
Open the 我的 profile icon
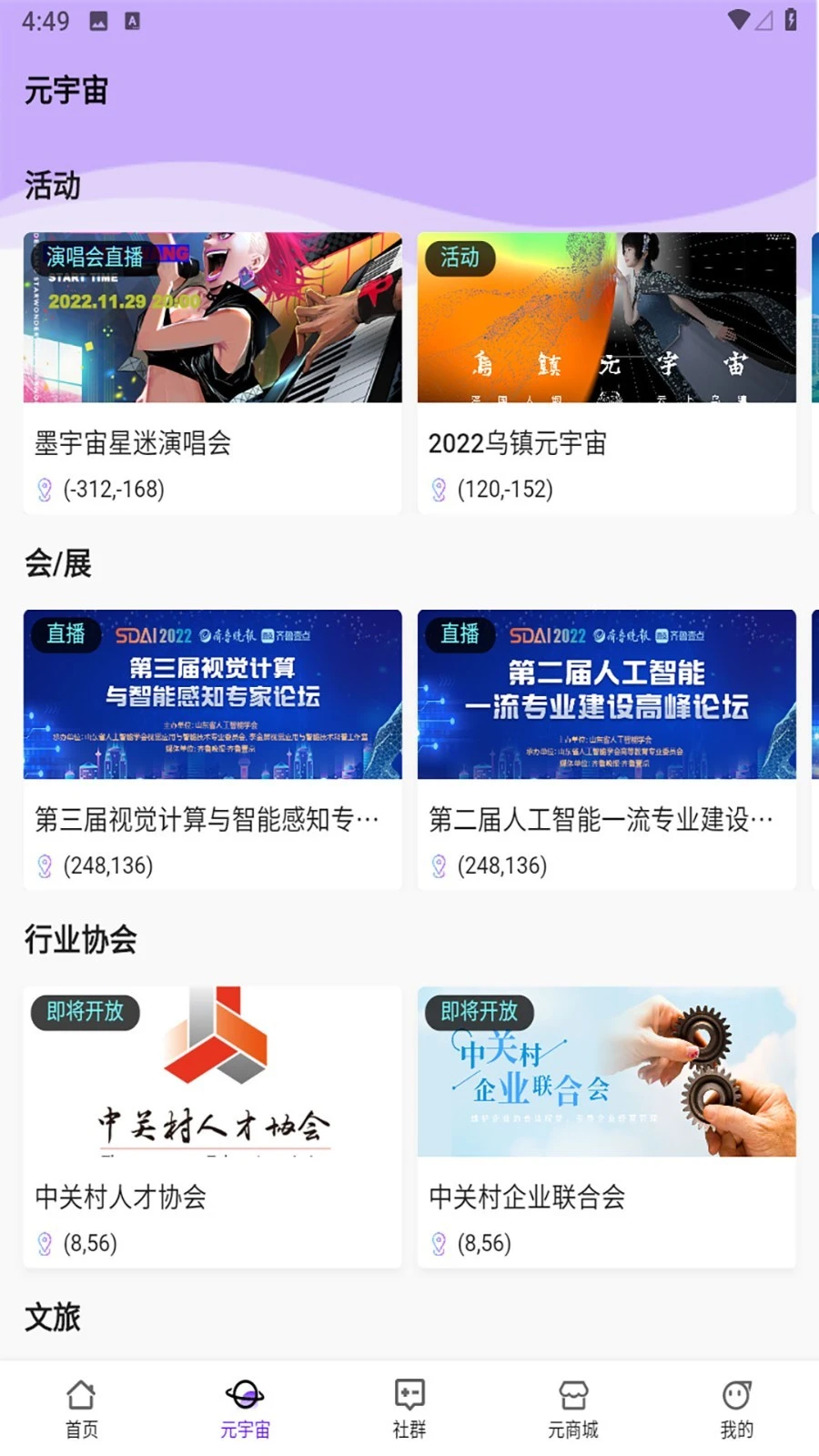tap(735, 1395)
